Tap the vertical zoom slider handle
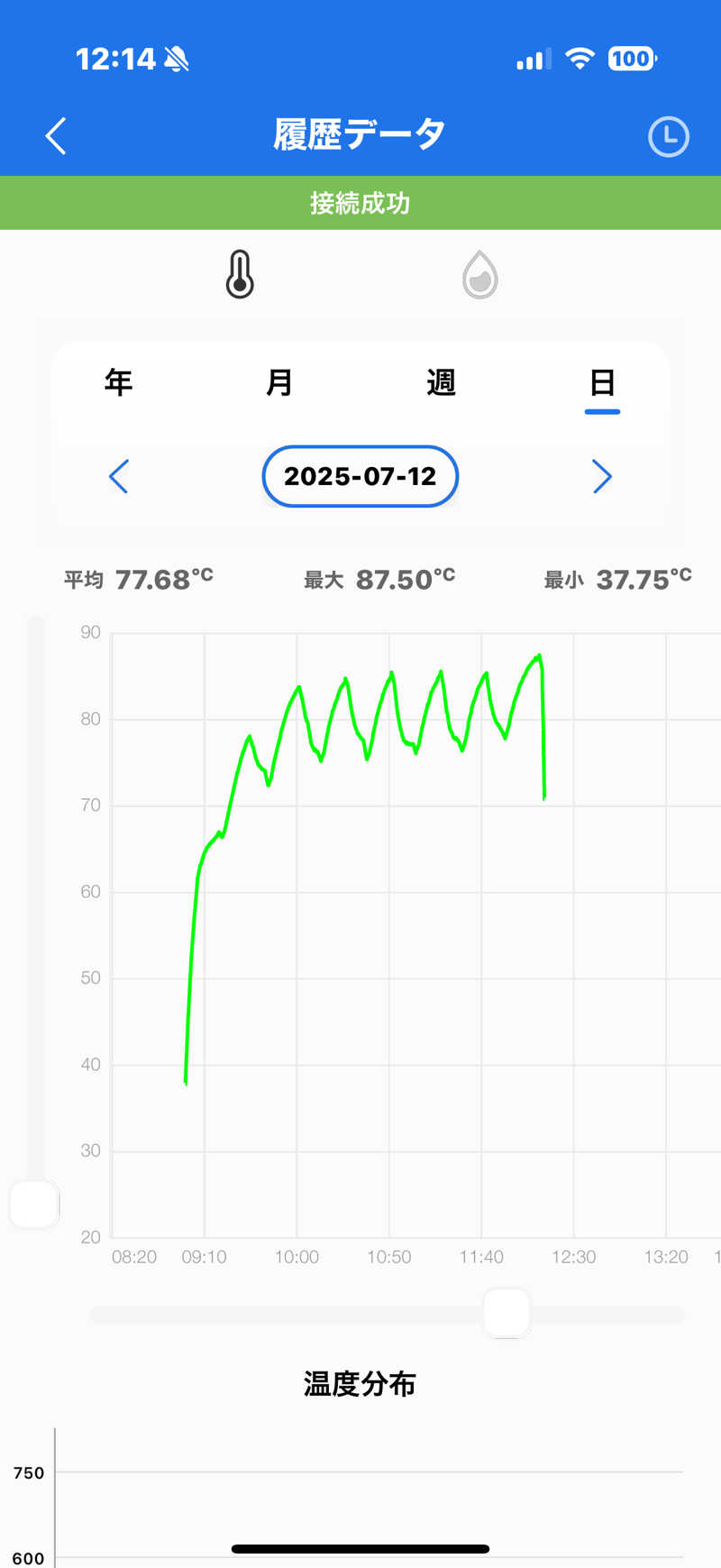Viewport: 721px width, 1568px height. [x=34, y=1204]
